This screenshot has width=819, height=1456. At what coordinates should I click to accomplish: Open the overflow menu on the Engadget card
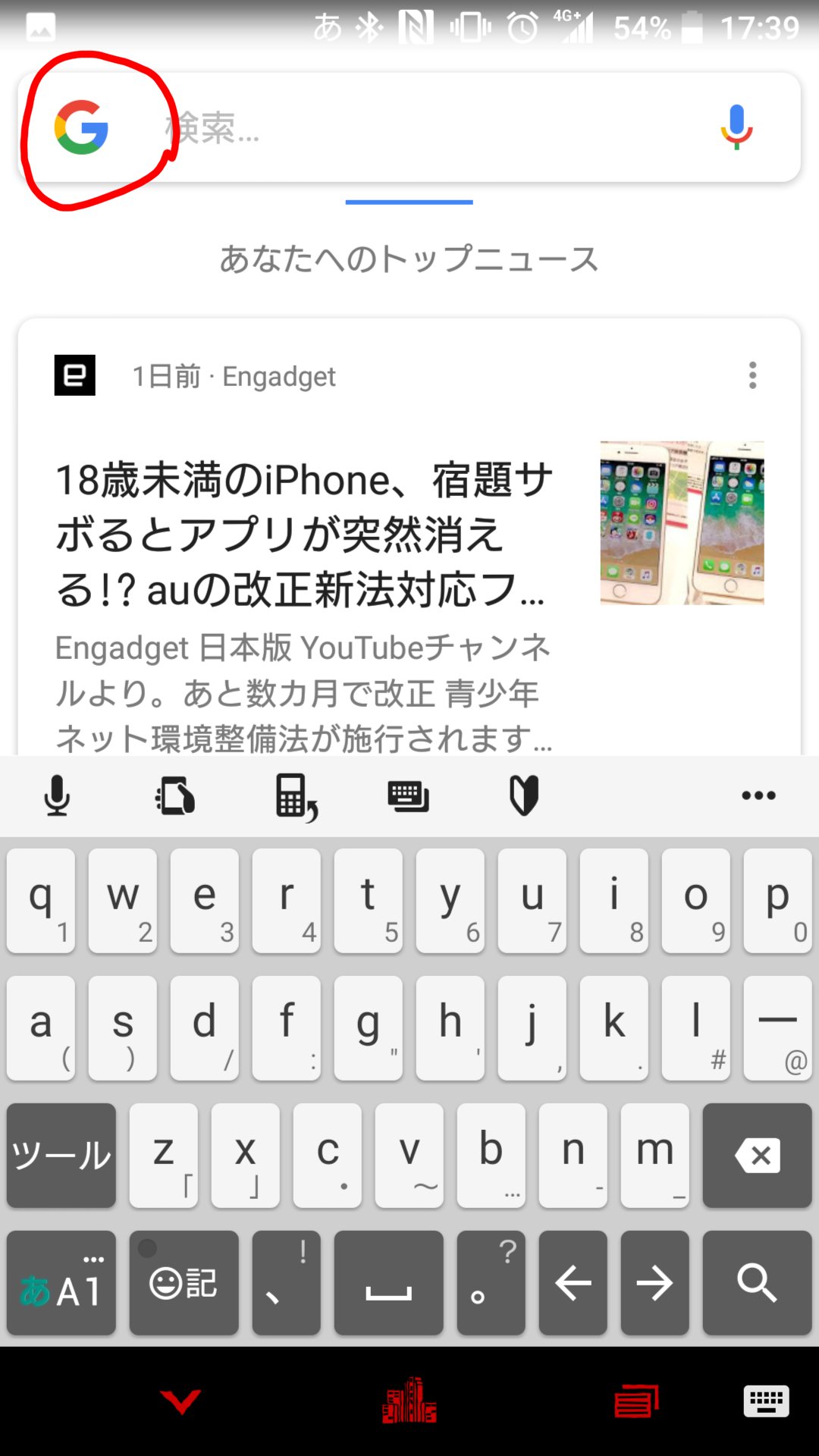click(752, 375)
